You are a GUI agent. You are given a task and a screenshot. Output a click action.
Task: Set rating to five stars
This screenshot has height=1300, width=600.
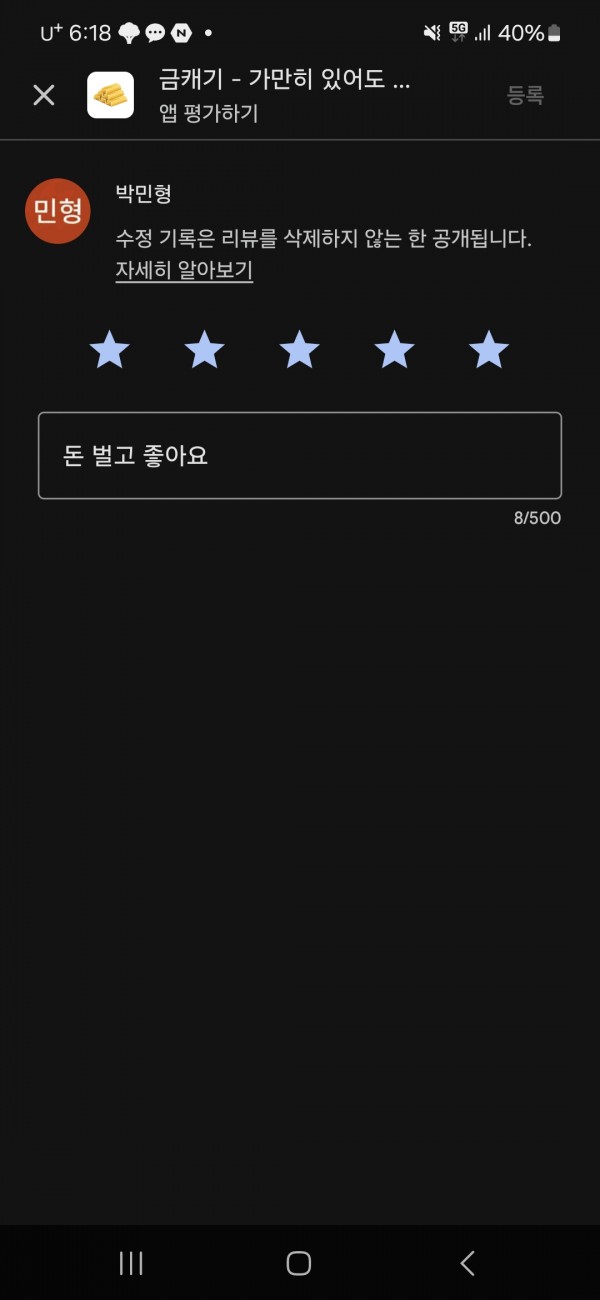point(489,350)
